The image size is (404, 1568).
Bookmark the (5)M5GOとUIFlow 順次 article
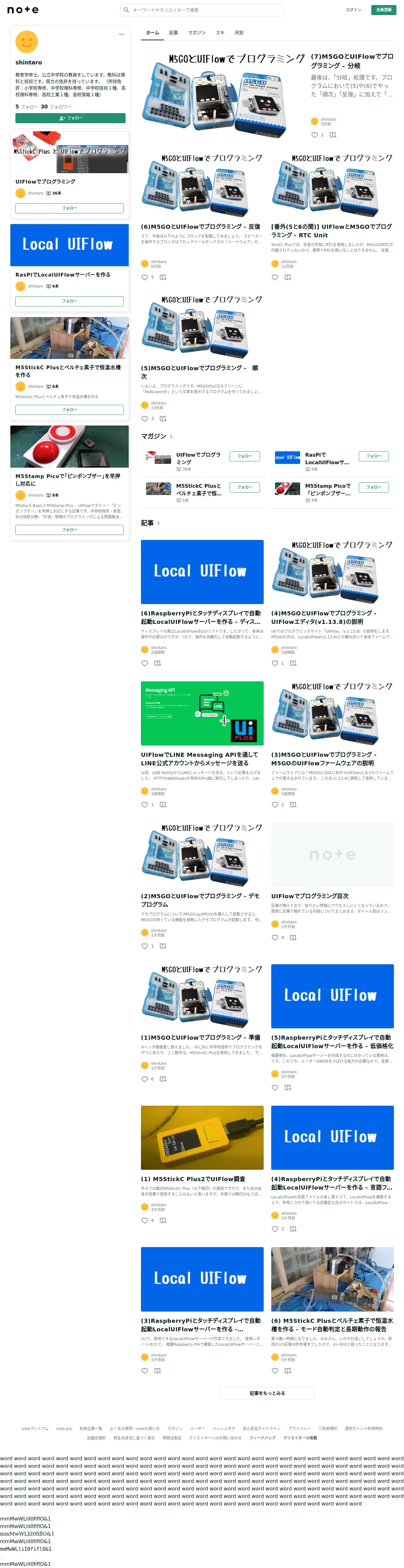coord(163,419)
